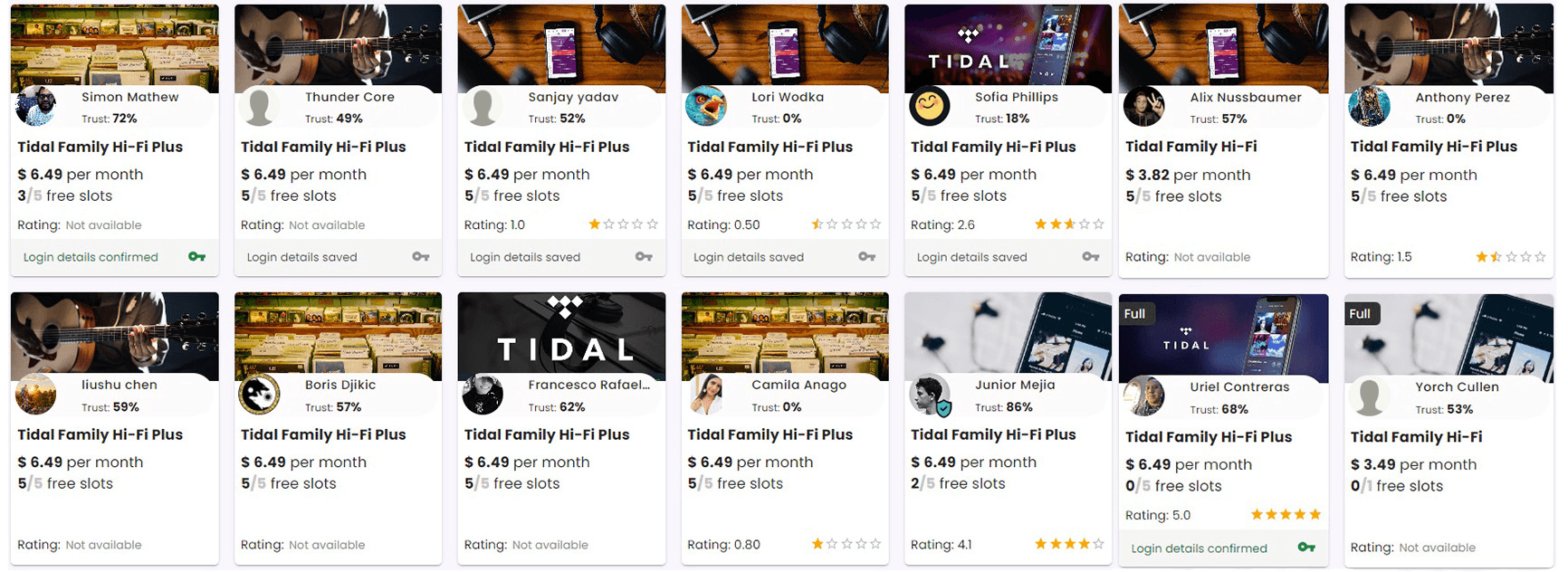Screen dimensions: 1568x572
Task: Select Boris Djikic's Tidal Family Hi-Fi Plus card
Action: pos(323,434)
